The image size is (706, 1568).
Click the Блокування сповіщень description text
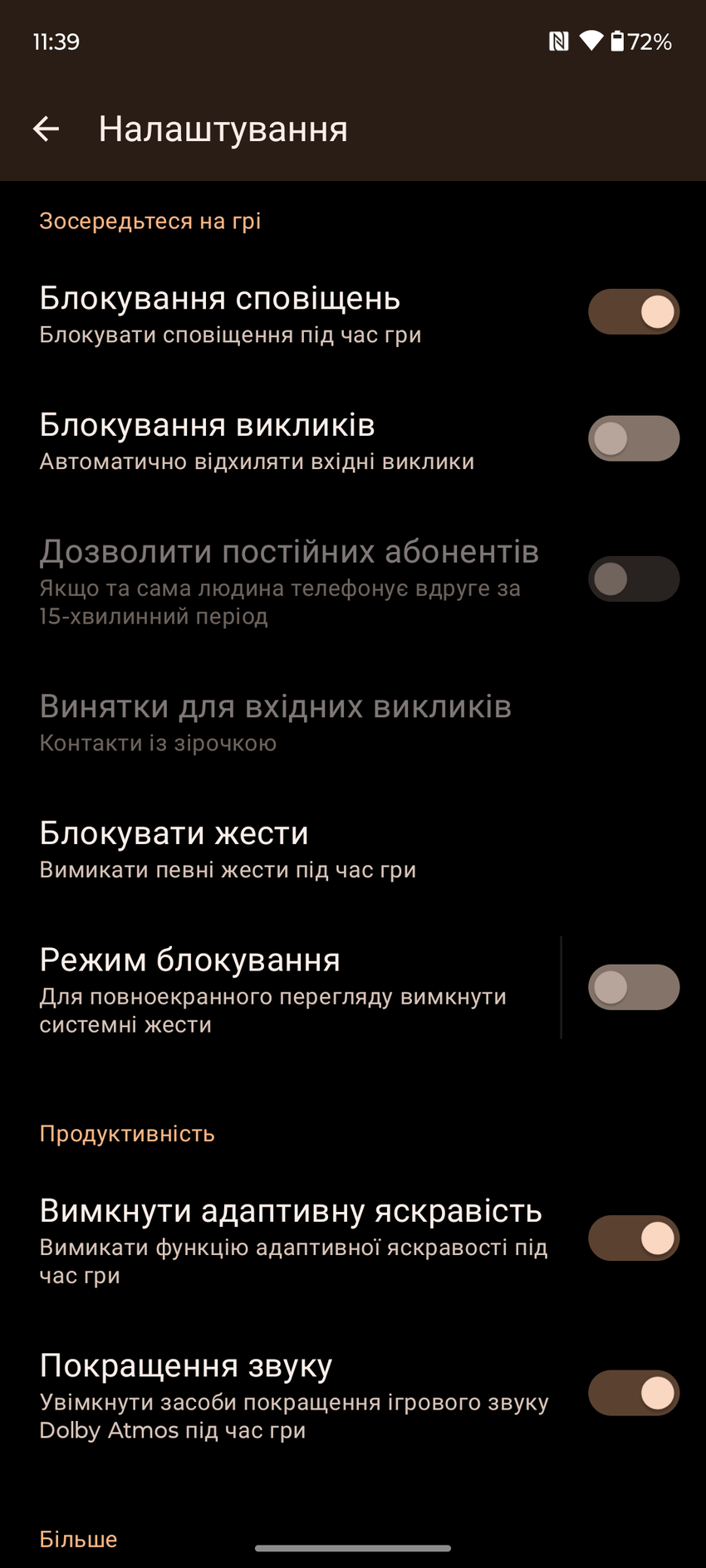point(230,335)
